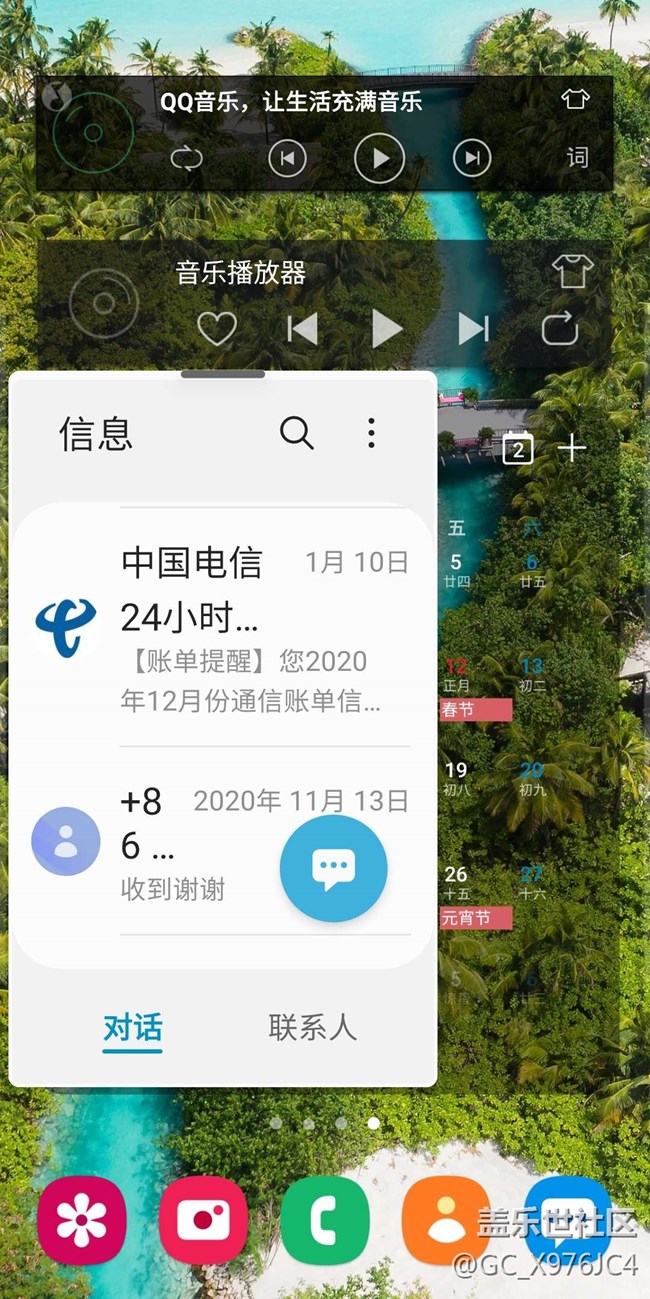
Task: Change skin of the QQ音乐 widget
Action: [575, 99]
